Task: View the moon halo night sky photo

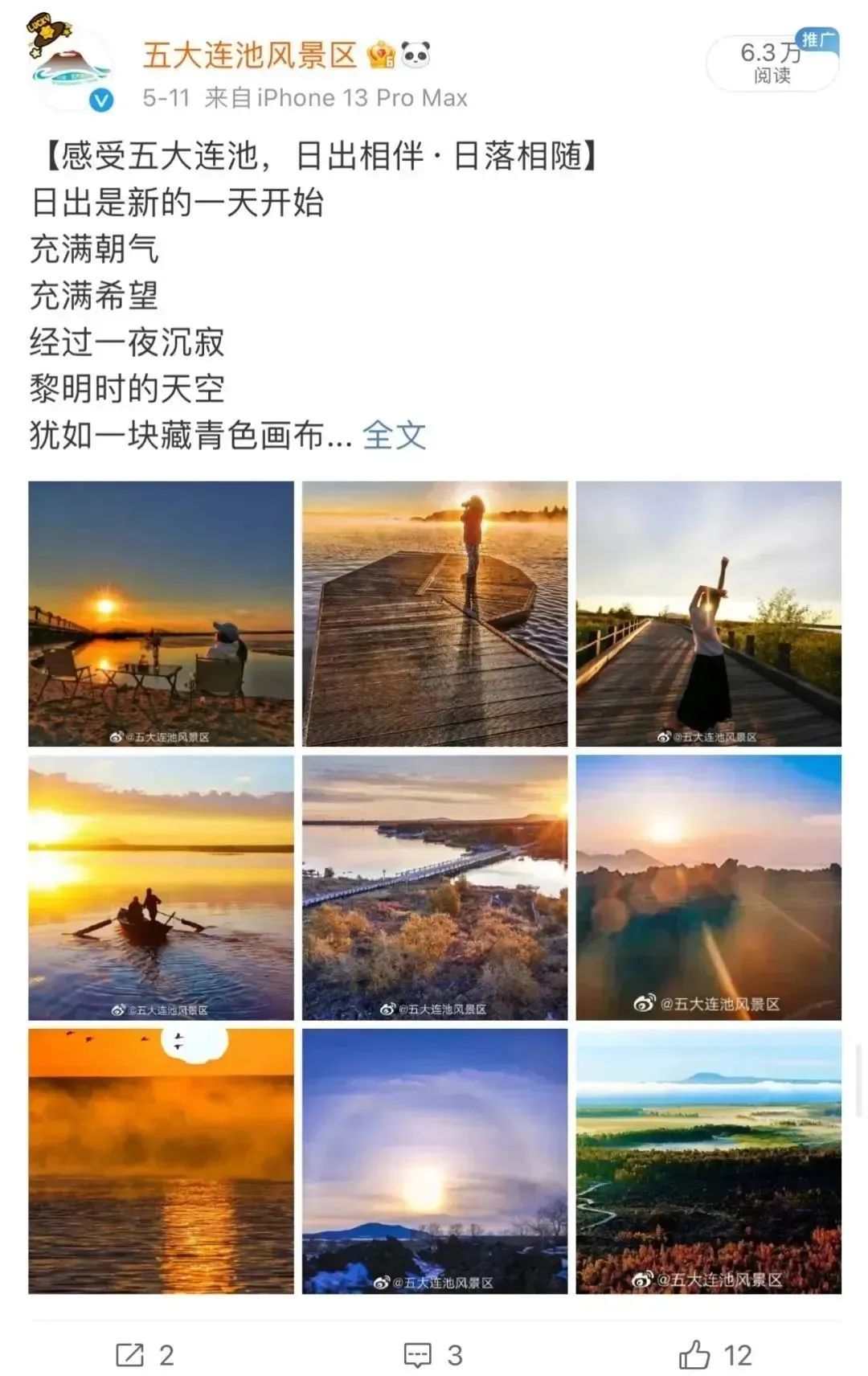Action: [434, 1161]
